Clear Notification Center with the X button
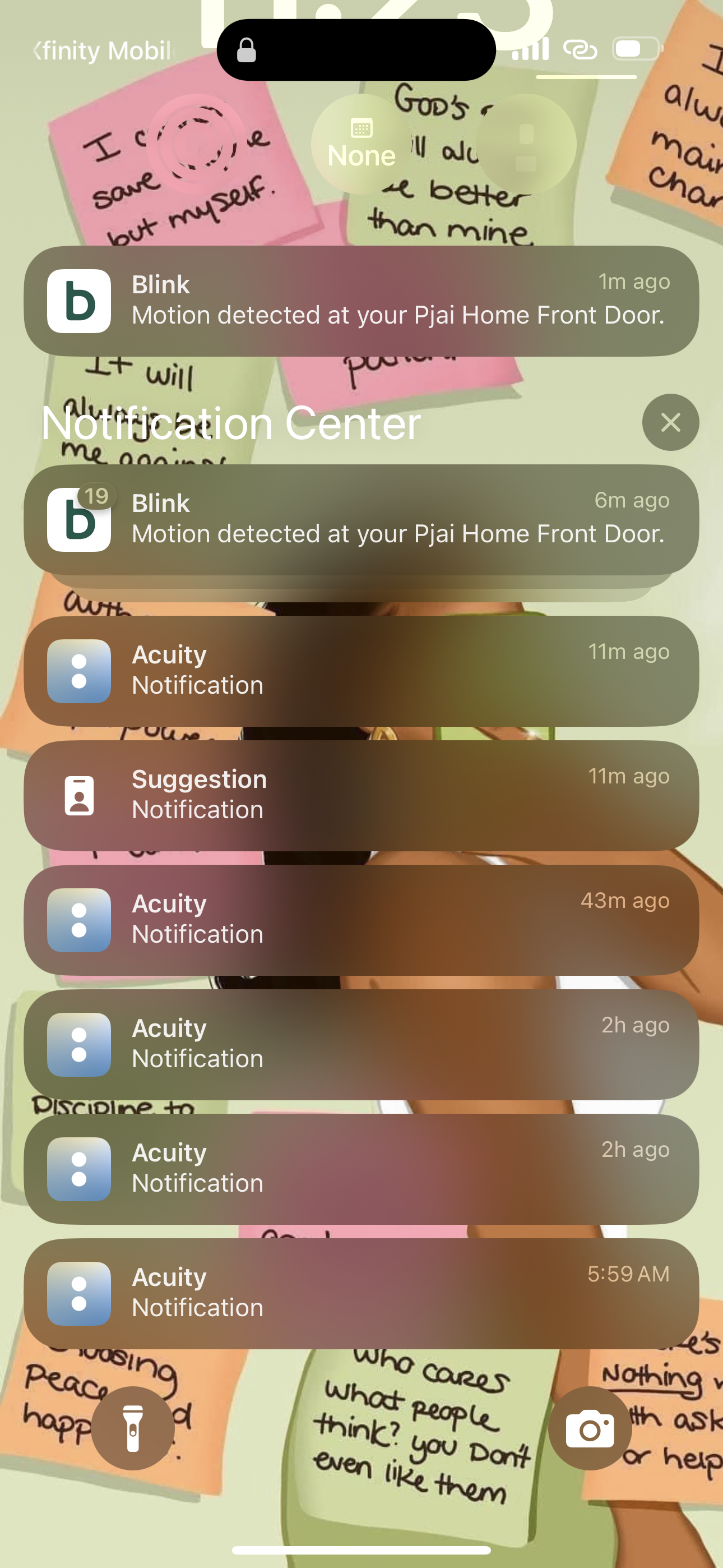Image resolution: width=723 pixels, height=1568 pixels. (x=670, y=422)
